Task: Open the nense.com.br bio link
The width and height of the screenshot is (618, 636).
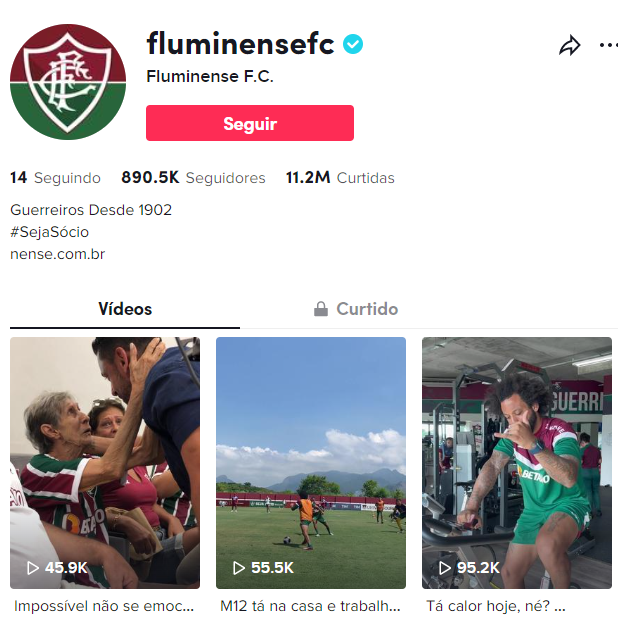Action: point(57,254)
